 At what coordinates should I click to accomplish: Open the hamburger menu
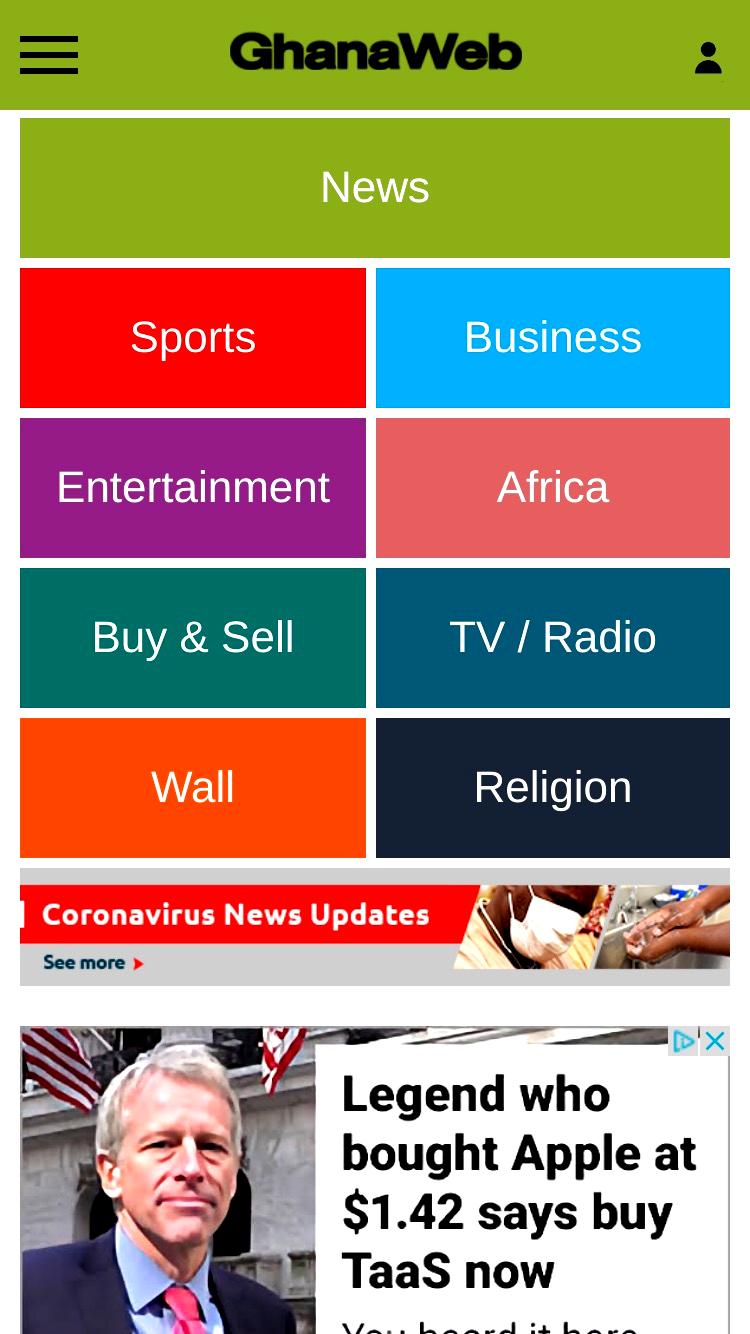point(49,55)
